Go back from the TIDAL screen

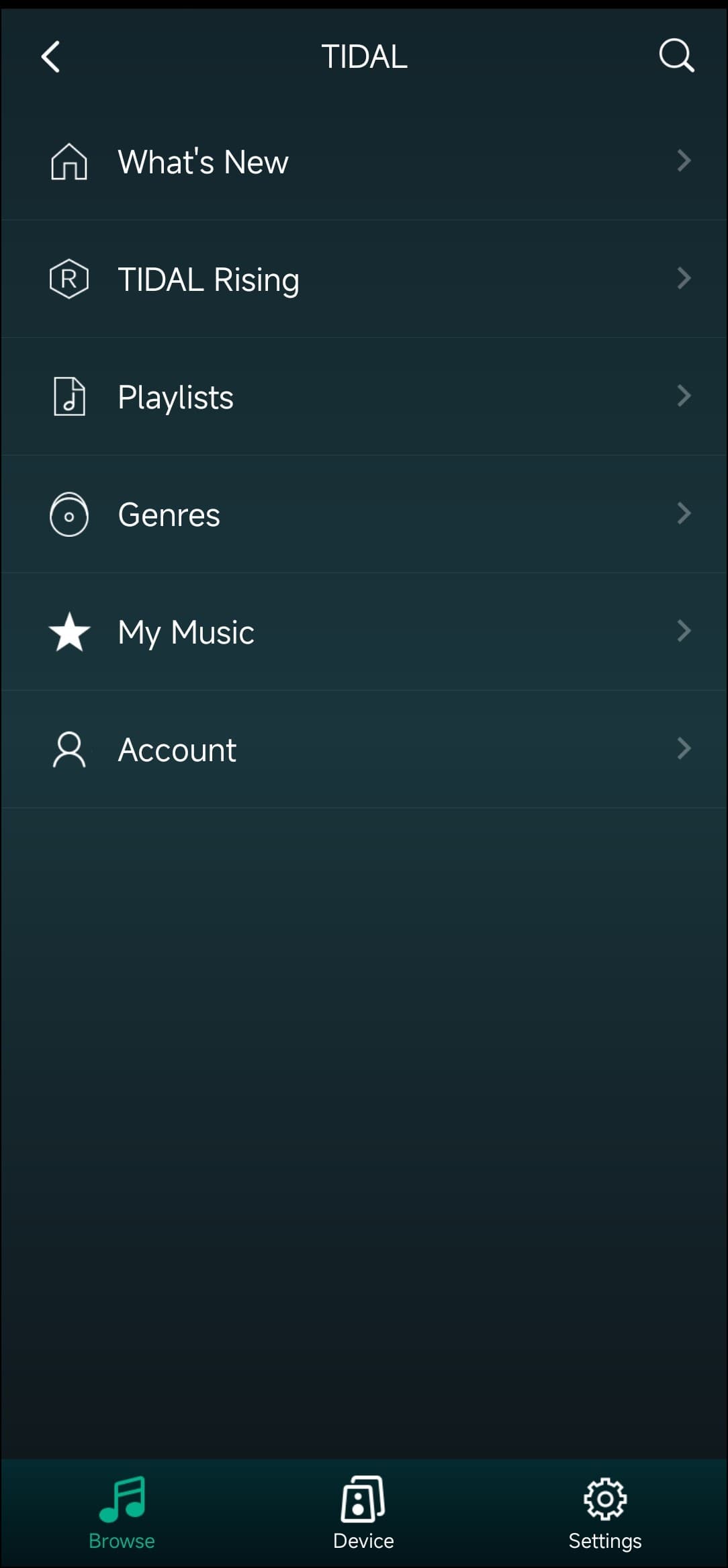click(x=51, y=56)
